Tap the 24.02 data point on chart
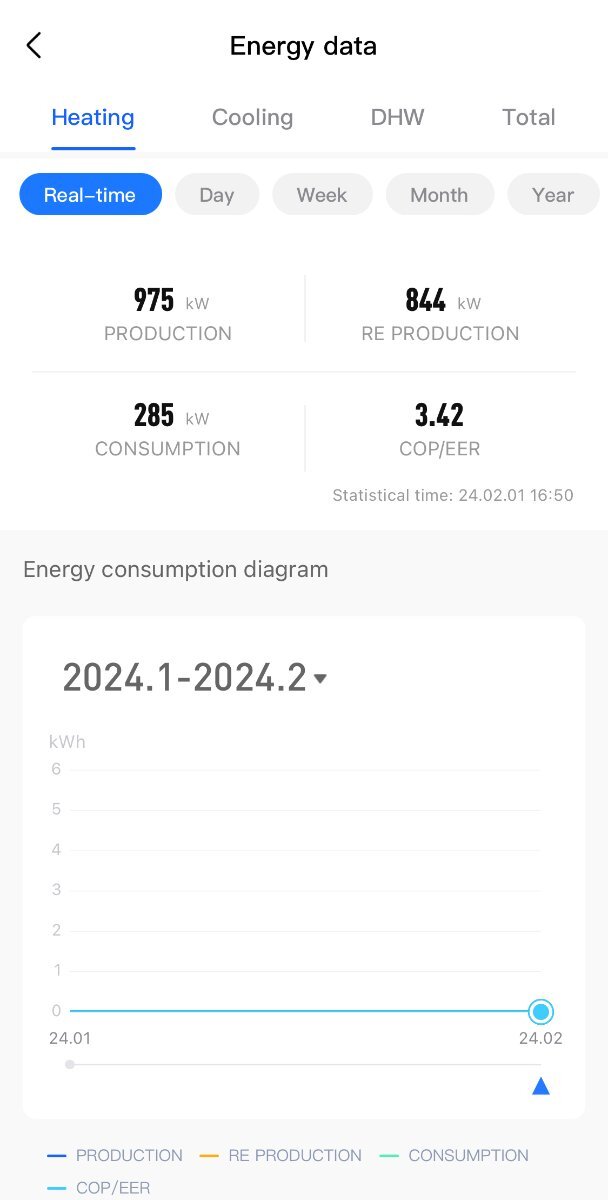 (541, 1011)
